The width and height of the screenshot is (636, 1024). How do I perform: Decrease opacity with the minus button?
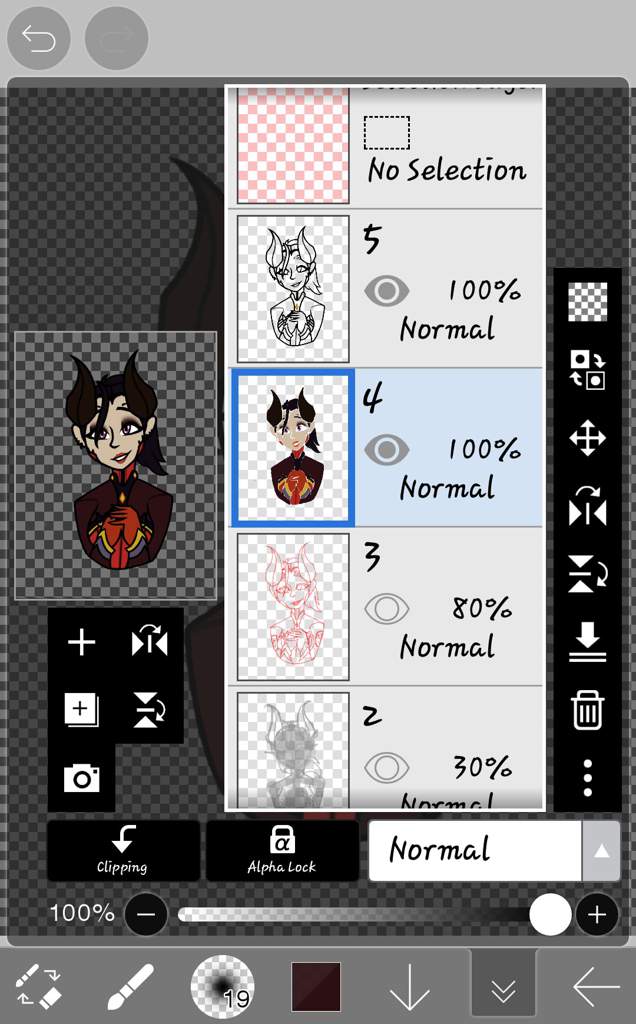(x=147, y=914)
